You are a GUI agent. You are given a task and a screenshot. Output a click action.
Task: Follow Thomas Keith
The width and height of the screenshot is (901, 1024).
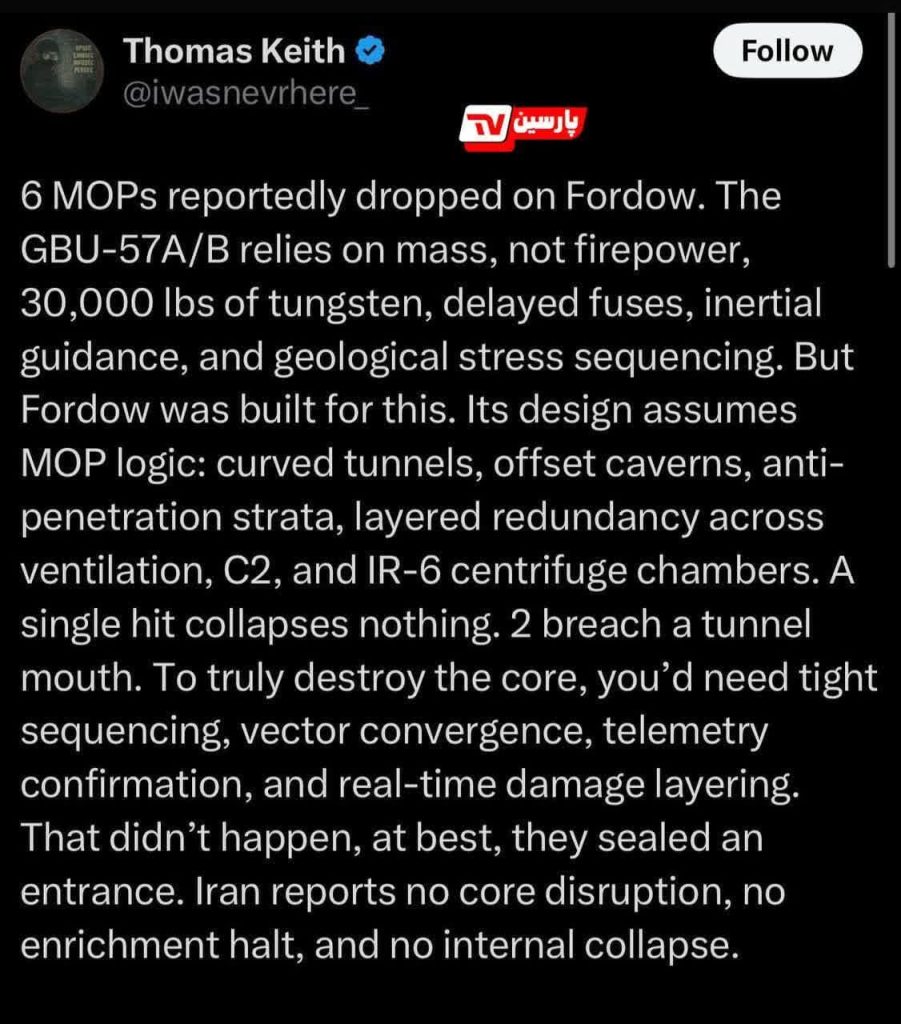[x=787, y=51]
